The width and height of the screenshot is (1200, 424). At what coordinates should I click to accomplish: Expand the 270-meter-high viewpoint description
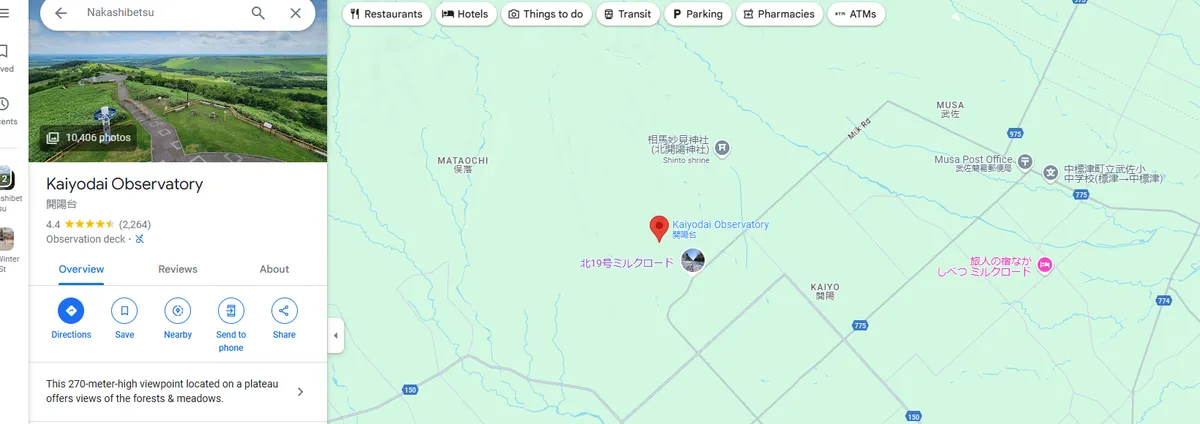tap(300, 391)
